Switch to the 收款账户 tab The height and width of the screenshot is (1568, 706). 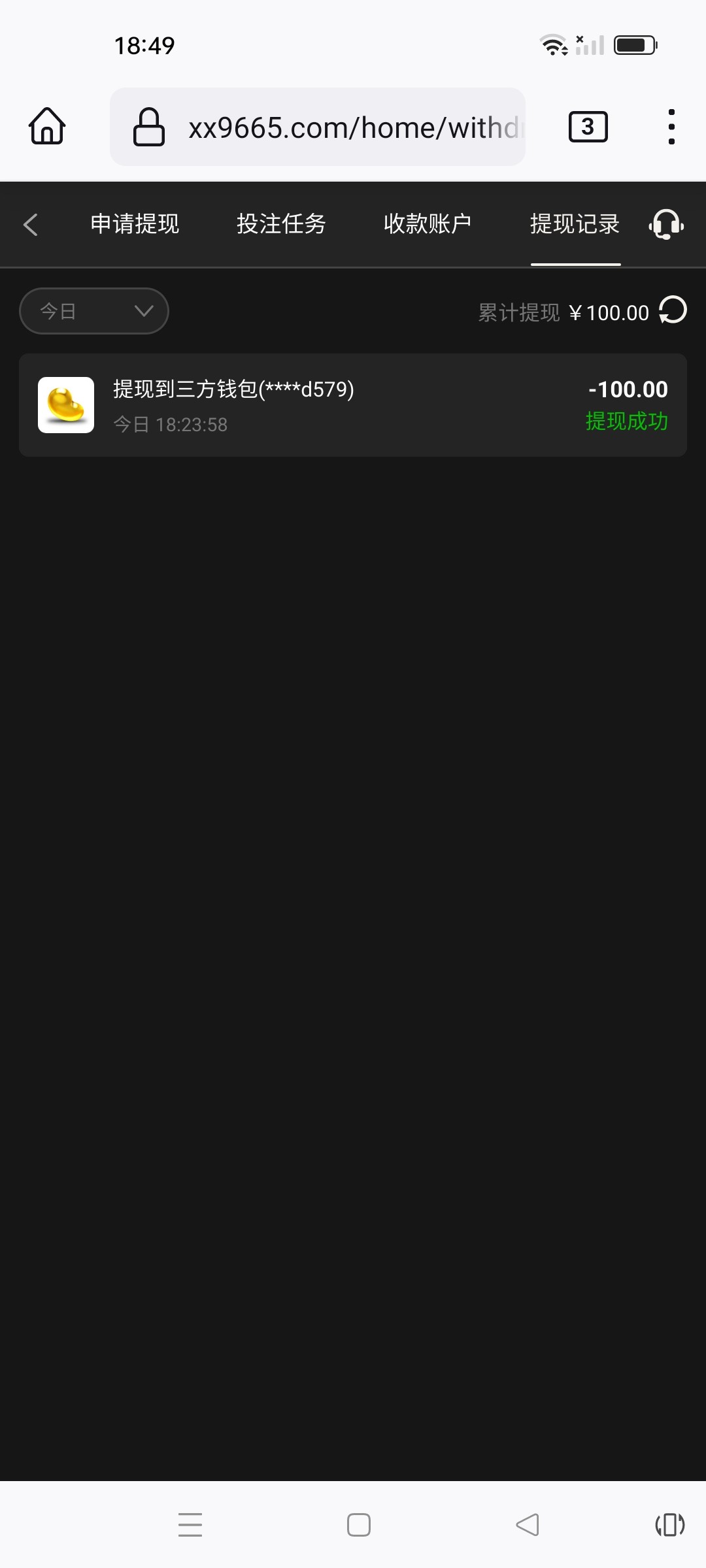pos(428,224)
